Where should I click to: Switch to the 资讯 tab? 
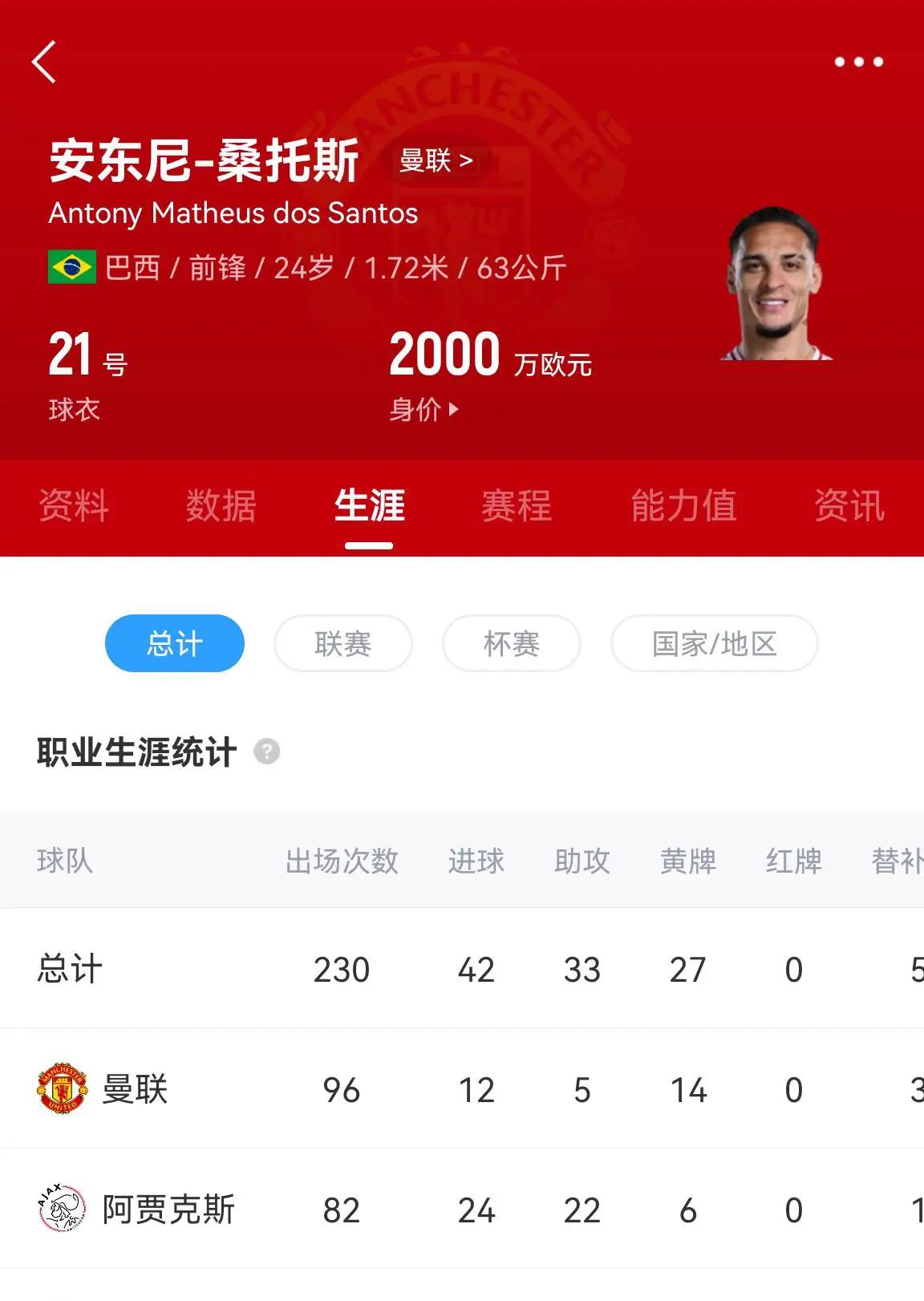tap(849, 506)
